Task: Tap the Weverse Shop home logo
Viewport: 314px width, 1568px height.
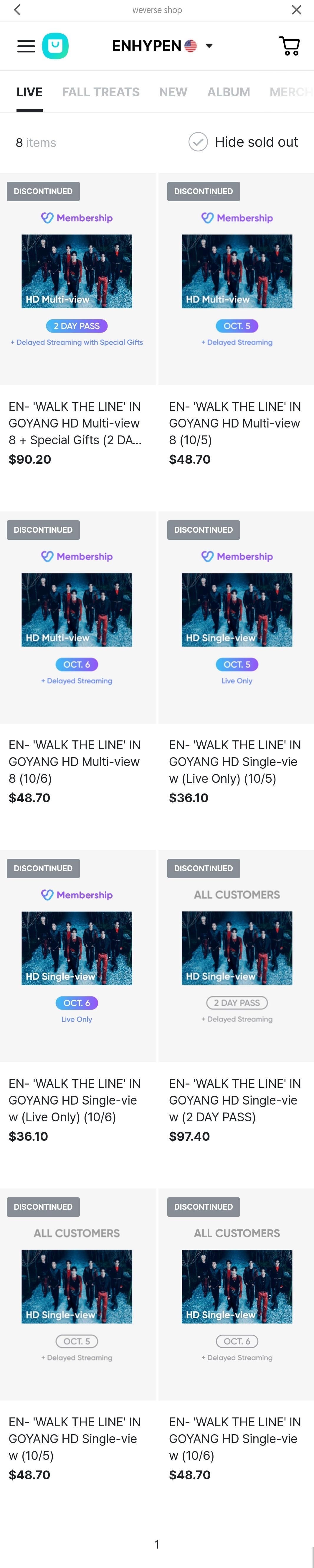Action: tap(55, 46)
